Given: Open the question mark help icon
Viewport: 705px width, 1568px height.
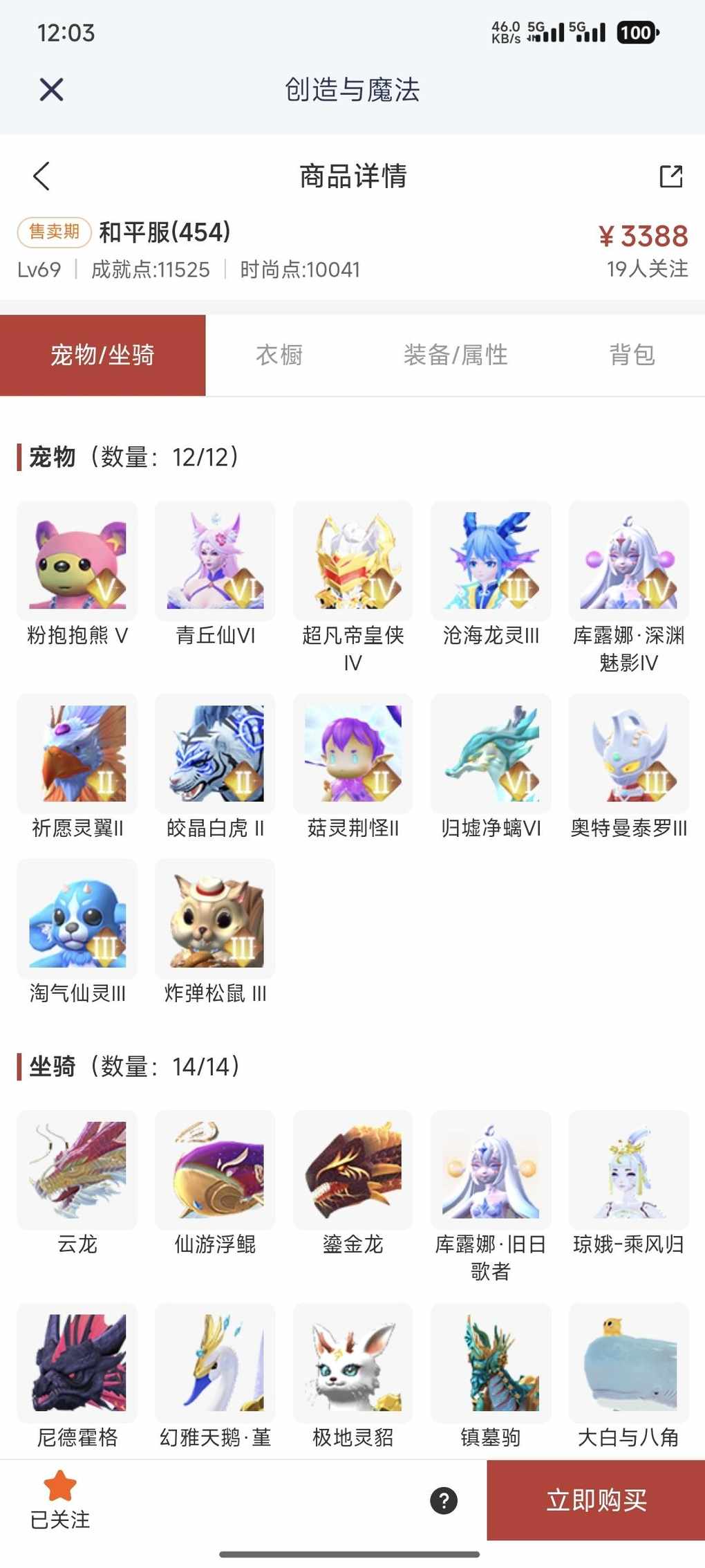Looking at the screenshot, I should click(x=444, y=1500).
